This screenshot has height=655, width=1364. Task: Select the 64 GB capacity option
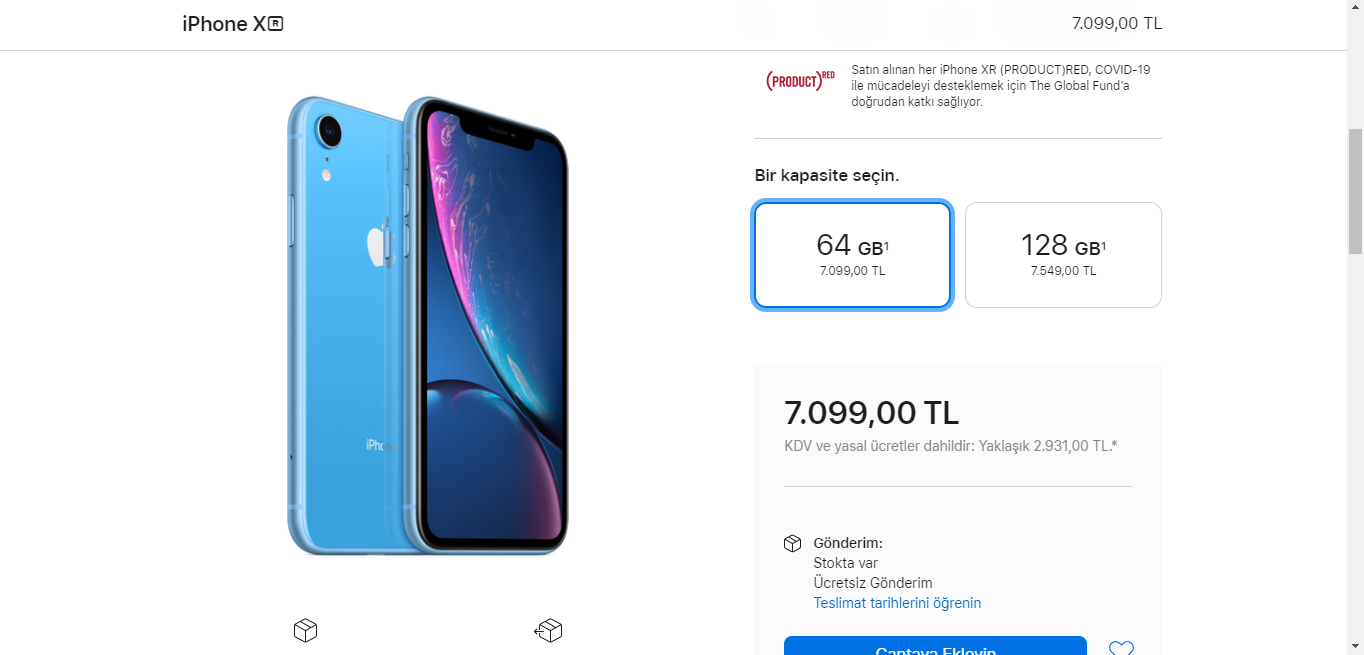pyautogui.click(x=852, y=255)
